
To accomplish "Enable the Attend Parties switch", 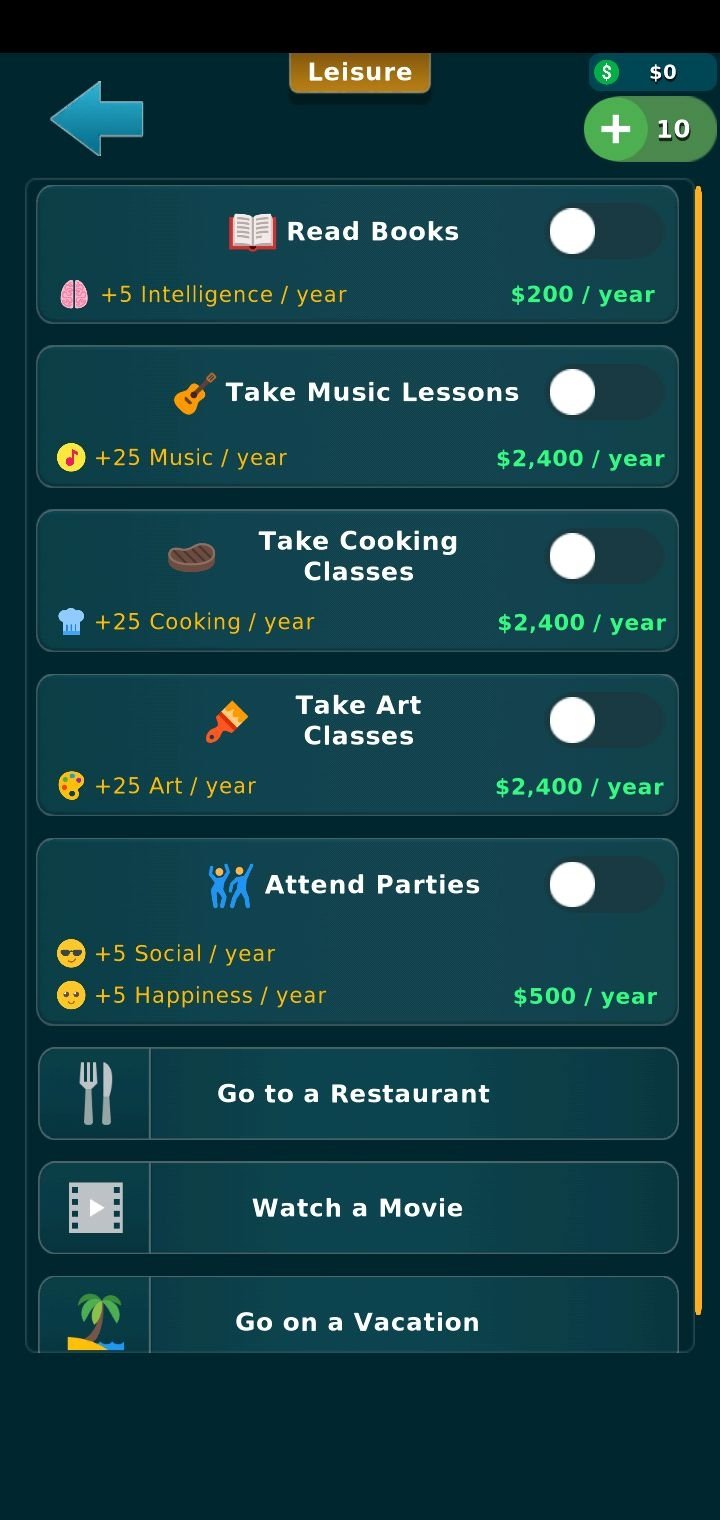I will [604, 884].
